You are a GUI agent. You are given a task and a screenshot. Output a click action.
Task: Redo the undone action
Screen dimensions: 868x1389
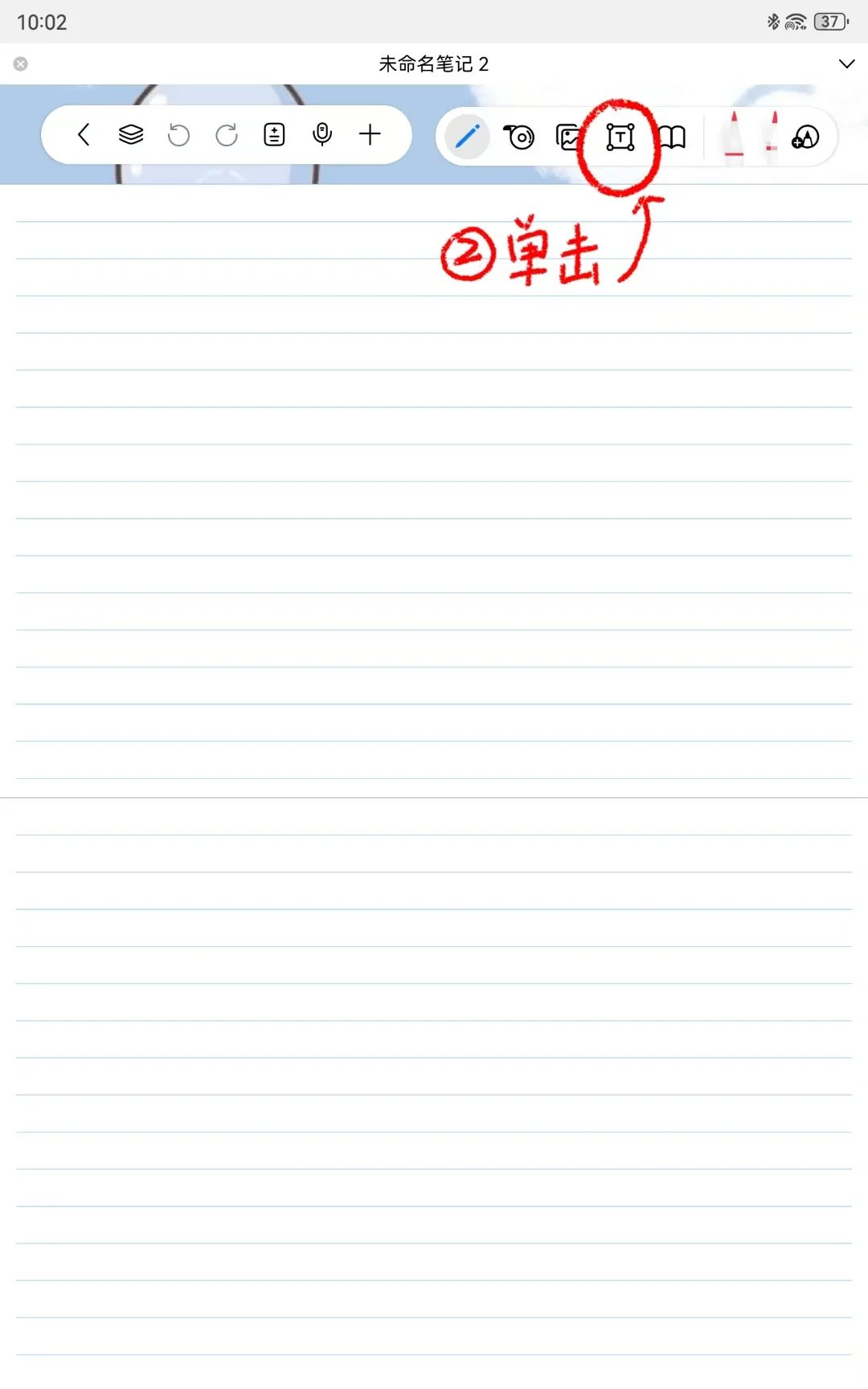227,135
